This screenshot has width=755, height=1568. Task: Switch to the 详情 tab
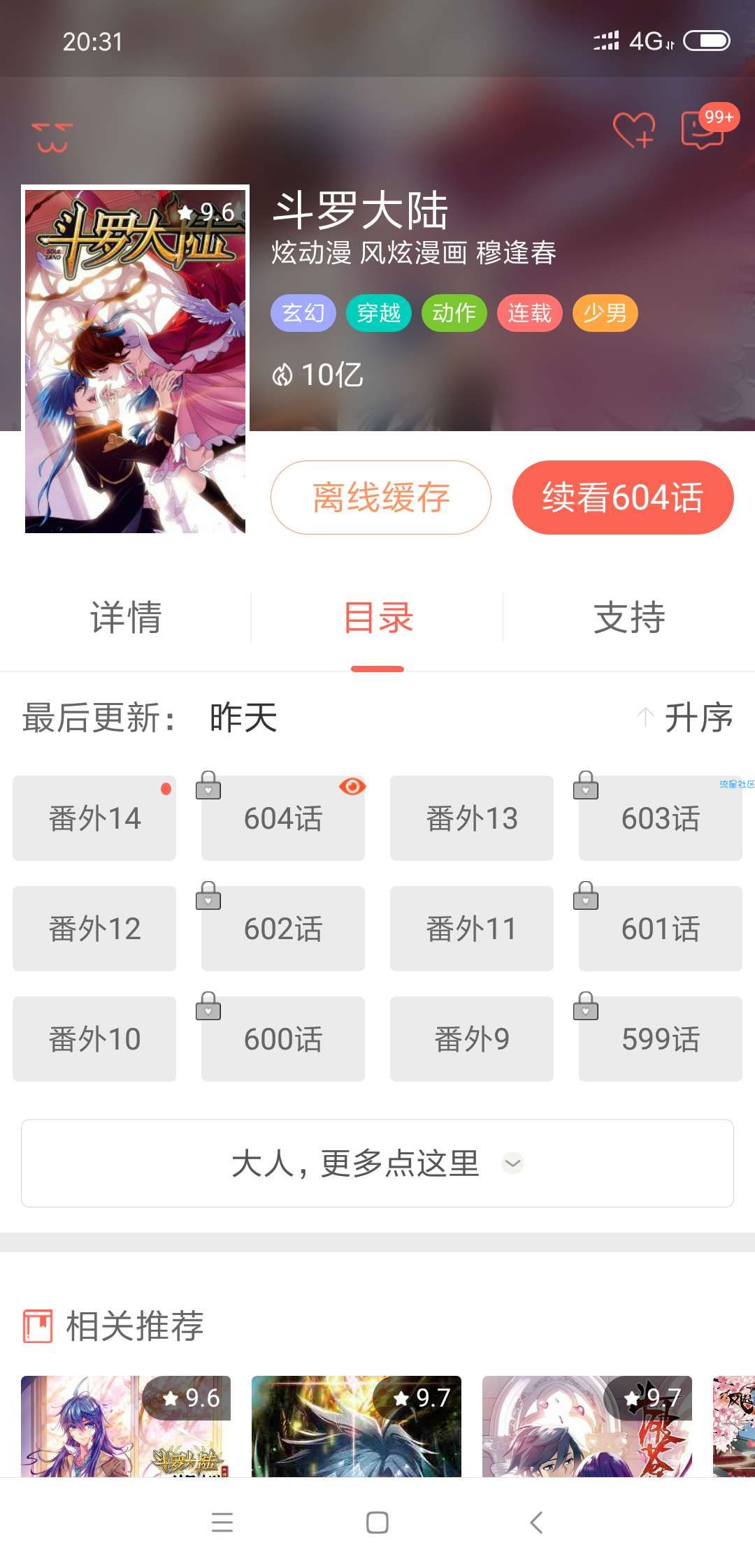[x=126, y=618]
